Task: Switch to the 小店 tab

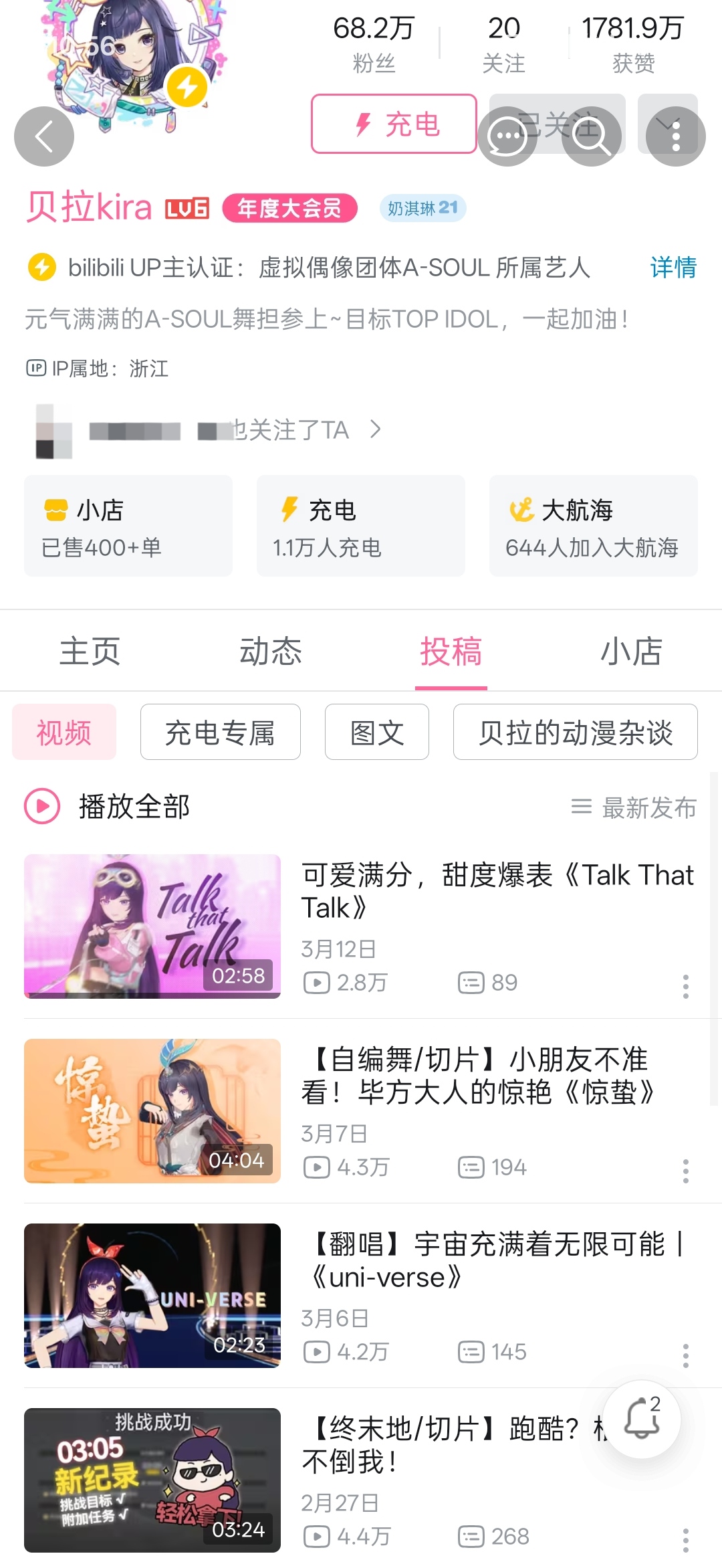Action: coord(631,652)
